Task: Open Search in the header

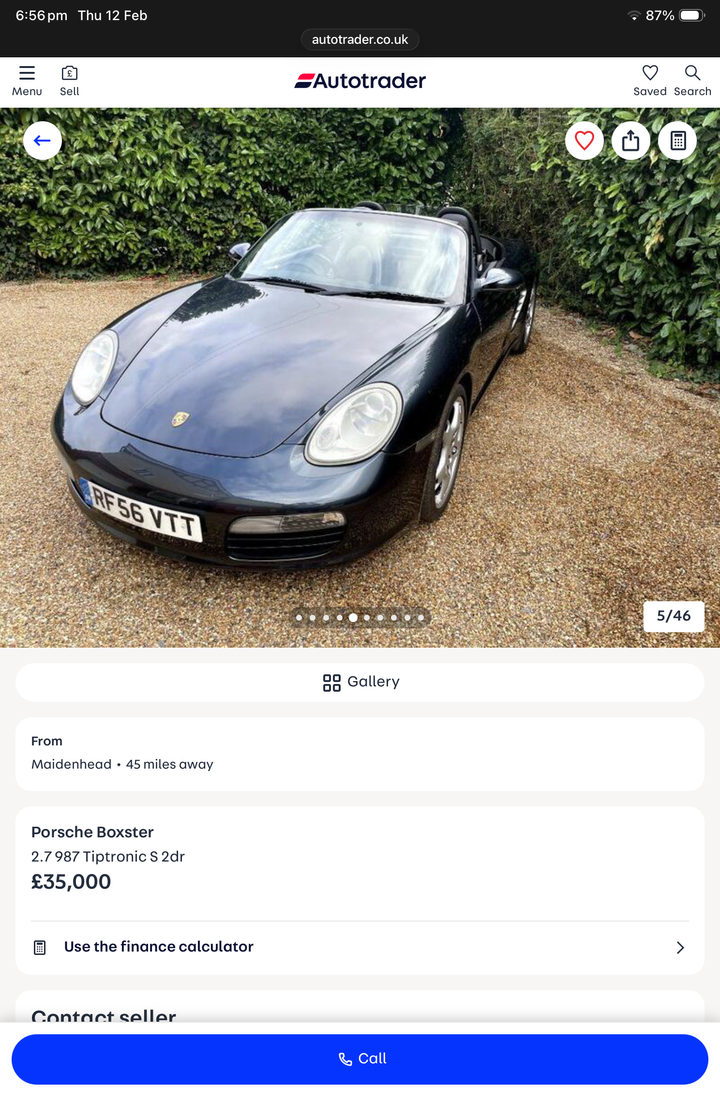Action: pyautogui.click(x=692, y=80)
